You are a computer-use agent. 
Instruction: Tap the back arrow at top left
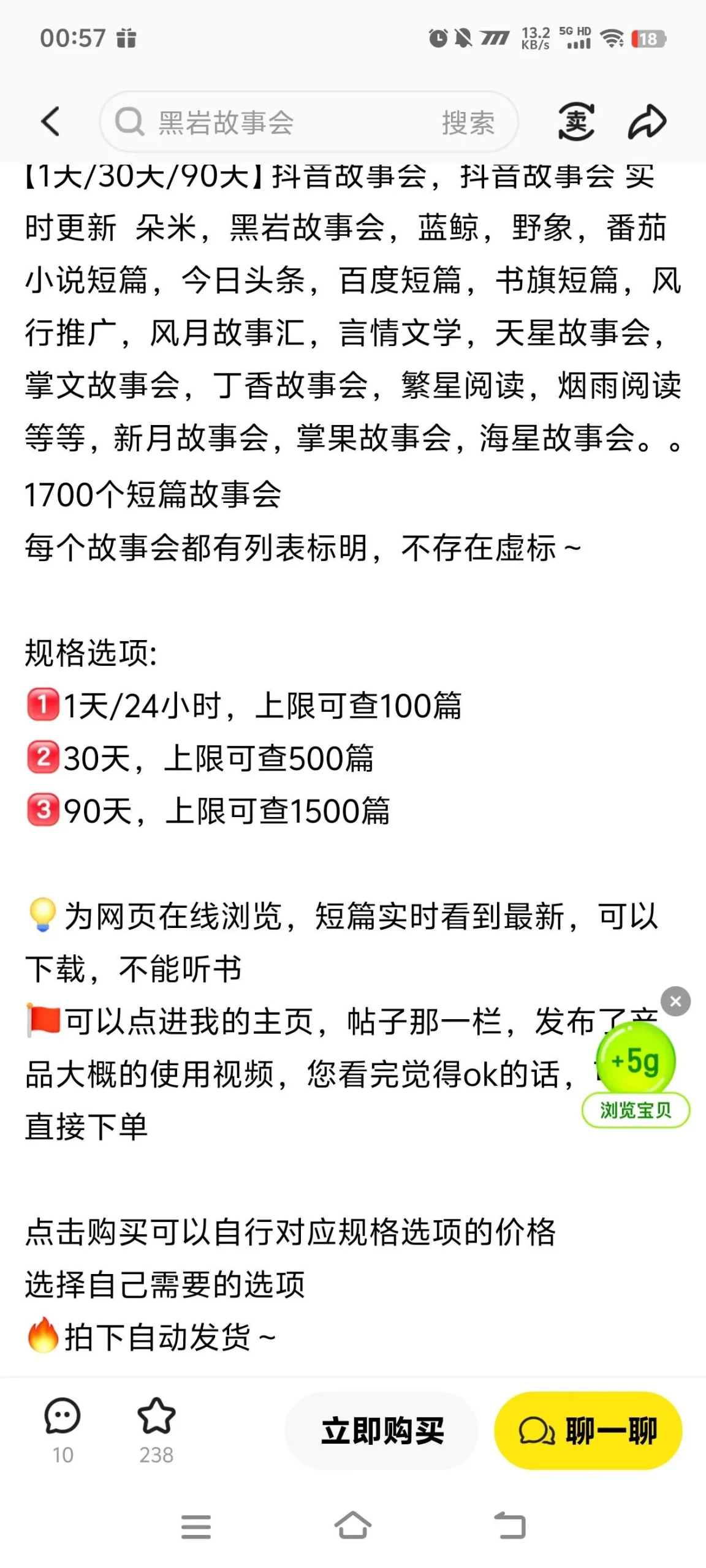(x=50, y=121)
